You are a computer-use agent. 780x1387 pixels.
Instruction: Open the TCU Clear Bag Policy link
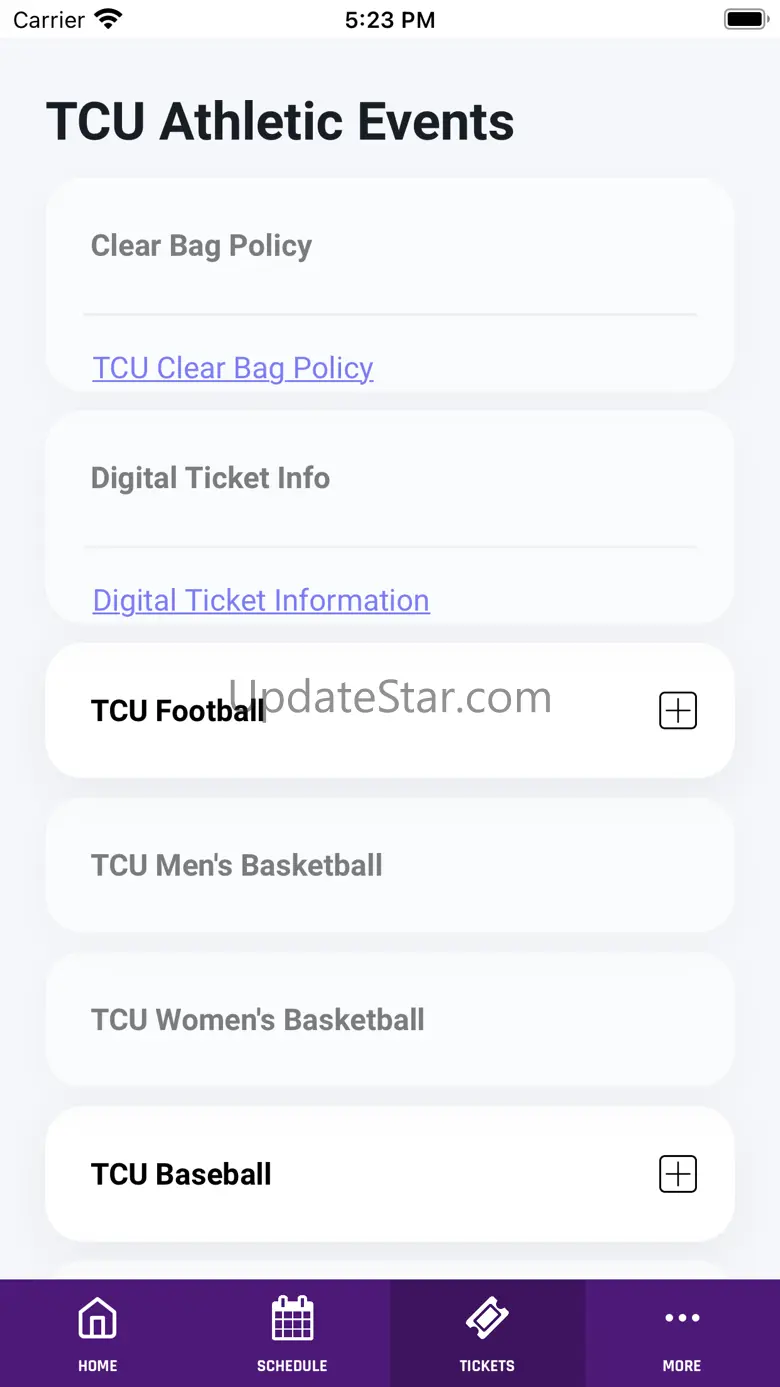(233, 368)
